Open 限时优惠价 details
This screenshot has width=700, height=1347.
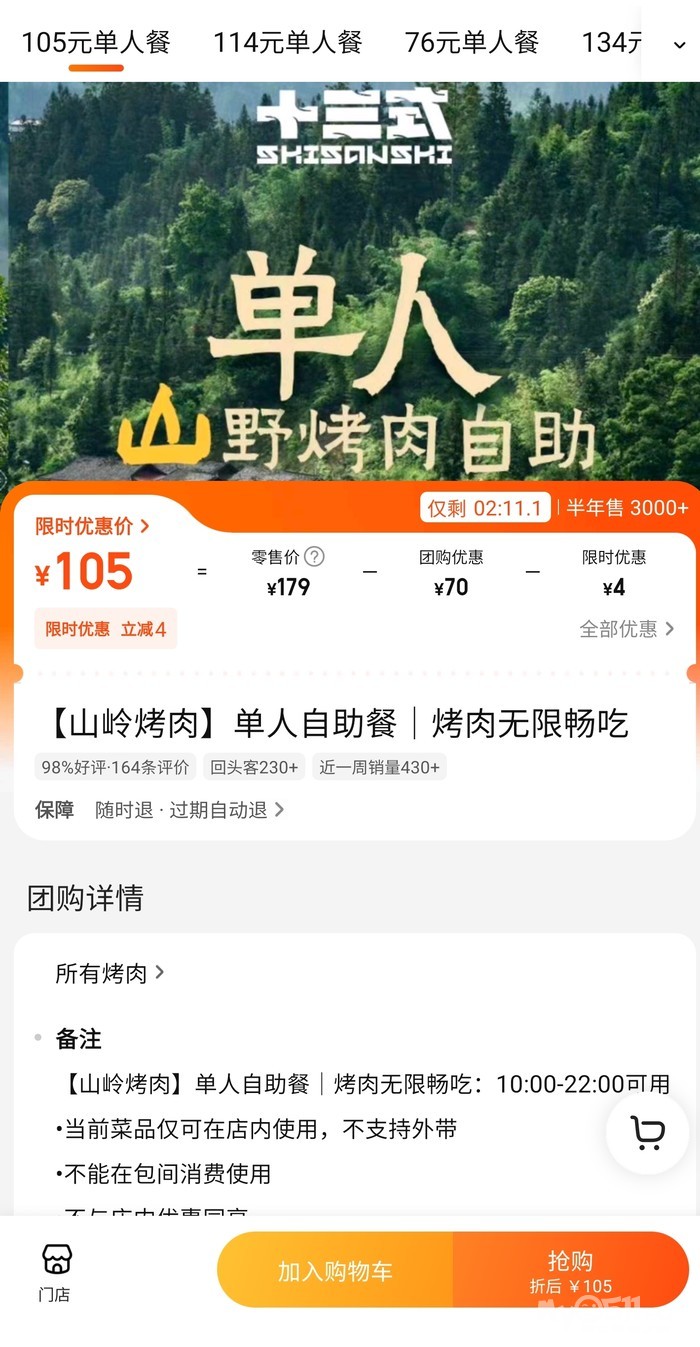92,526
